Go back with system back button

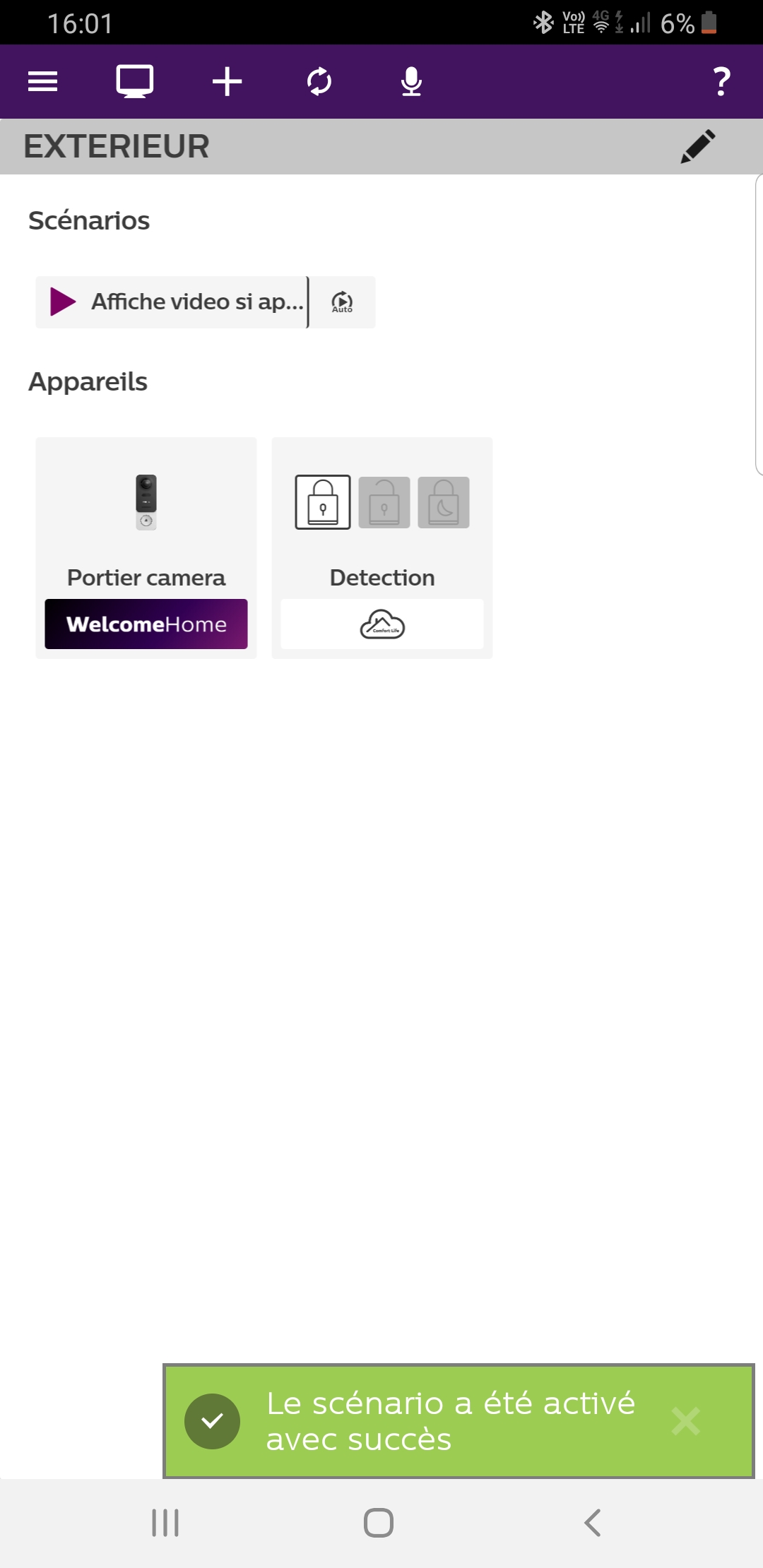pyautogui.click(x=593, y=1523)
